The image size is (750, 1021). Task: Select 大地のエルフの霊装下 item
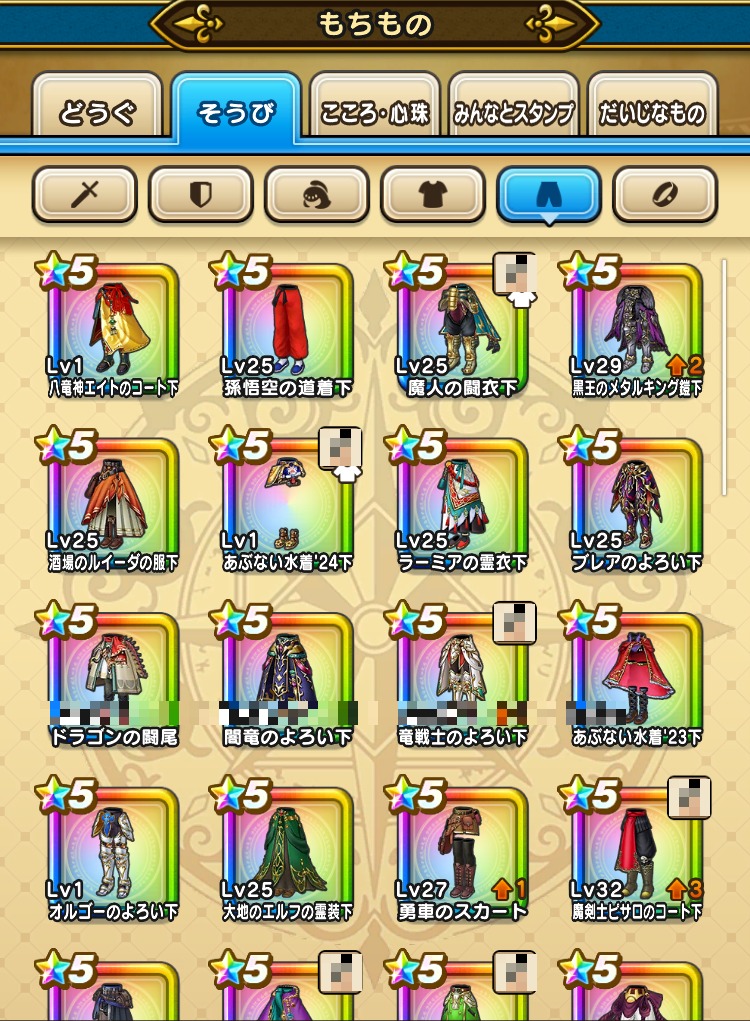pos(287,853)
